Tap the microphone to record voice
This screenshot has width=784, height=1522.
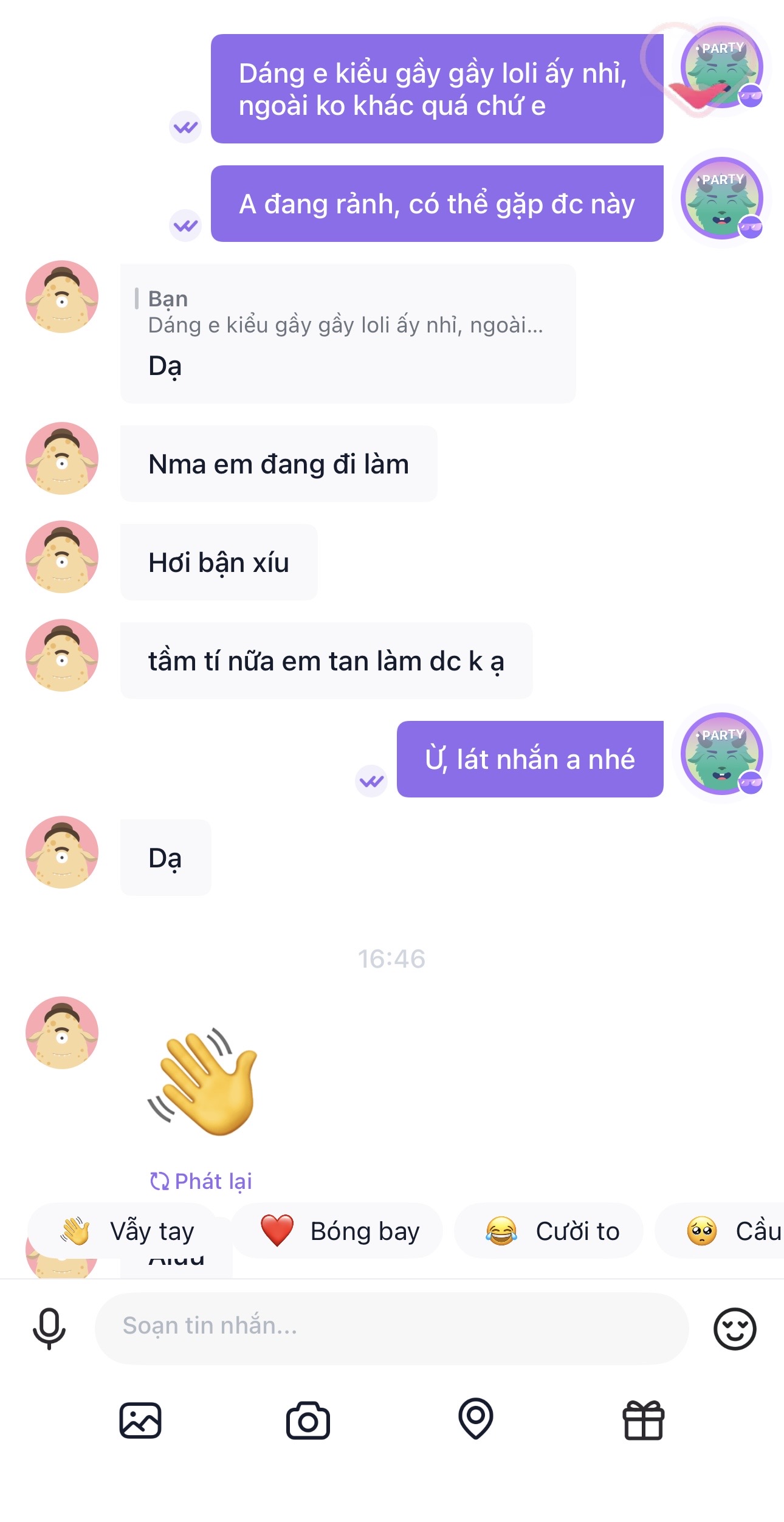click(49, 1328)
